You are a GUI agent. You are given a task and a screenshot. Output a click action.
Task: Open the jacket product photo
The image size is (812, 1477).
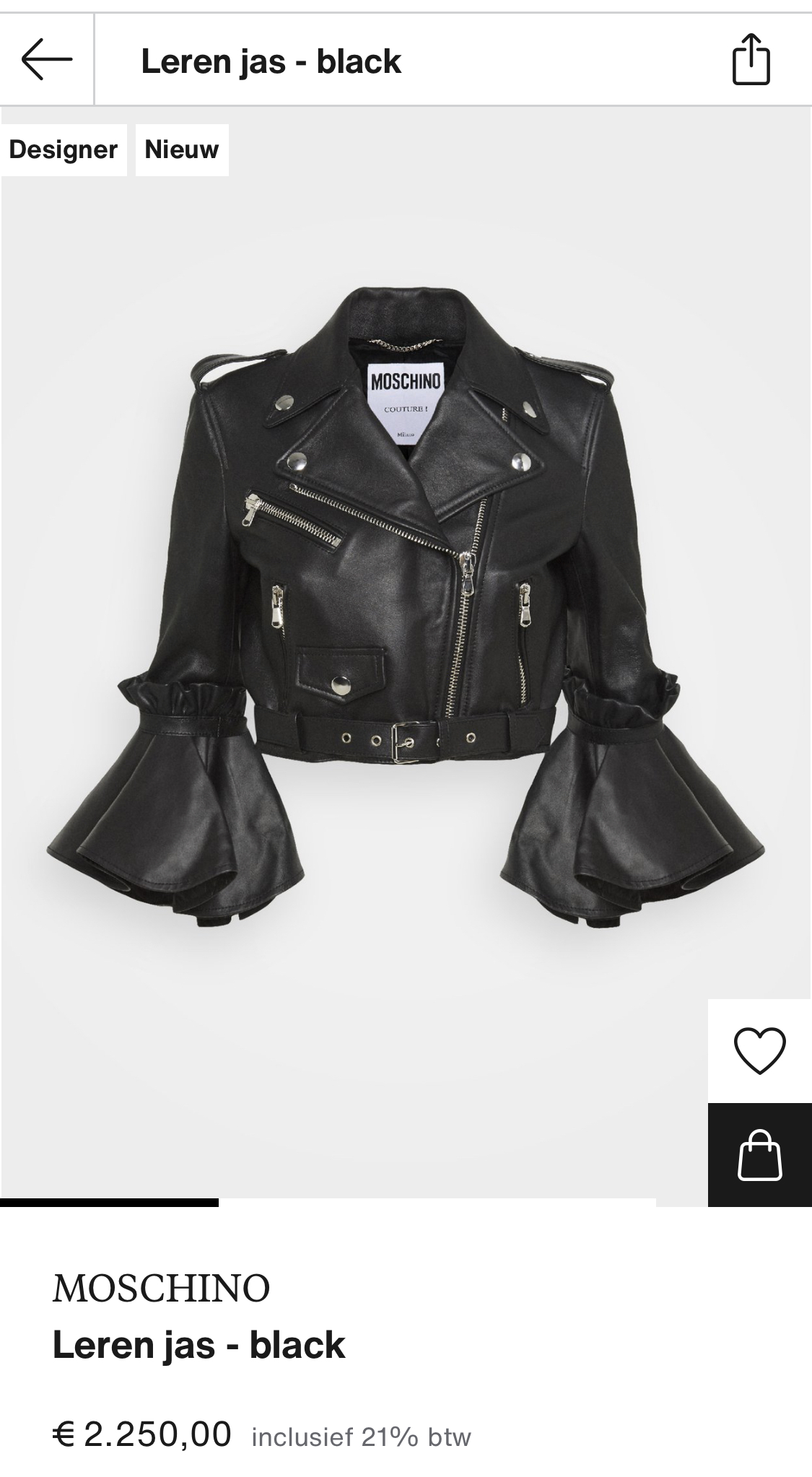[406, 606]
